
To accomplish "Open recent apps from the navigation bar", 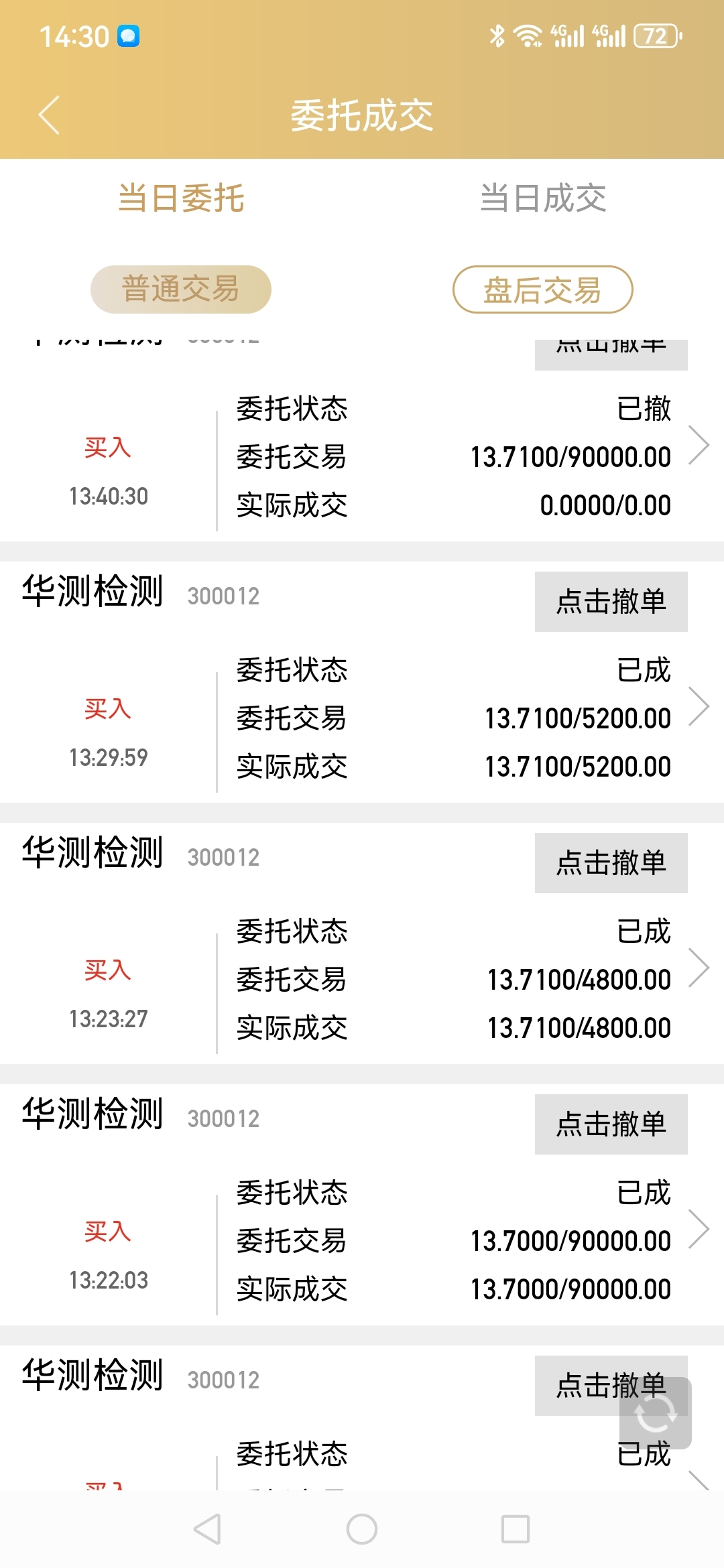I will click(516, 1529).
